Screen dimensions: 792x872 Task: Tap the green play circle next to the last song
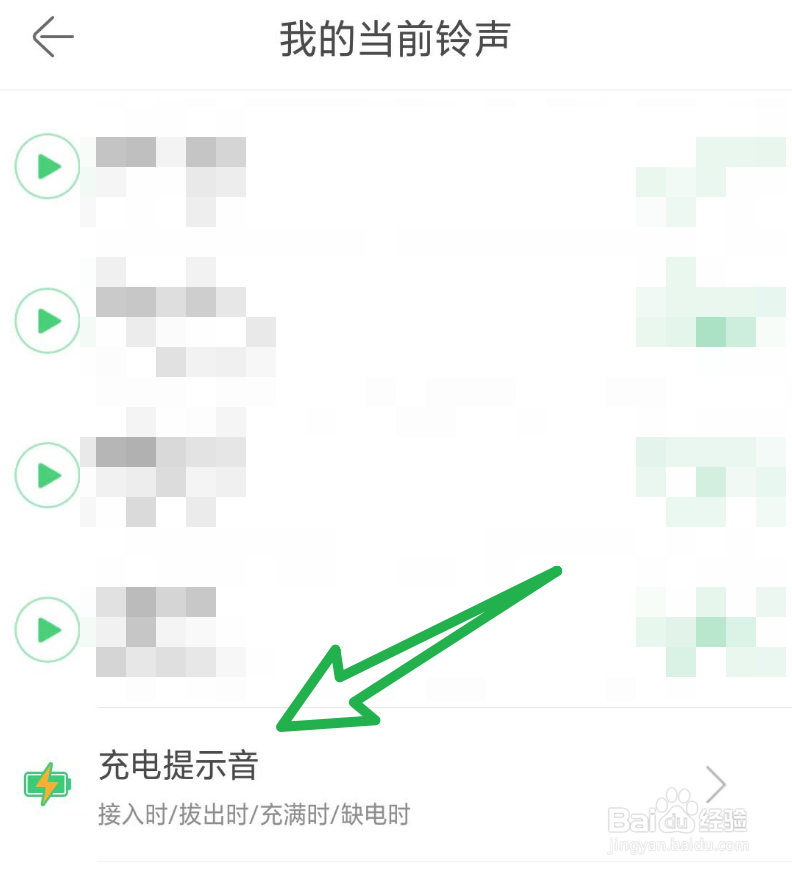click(x=46, y=630)
